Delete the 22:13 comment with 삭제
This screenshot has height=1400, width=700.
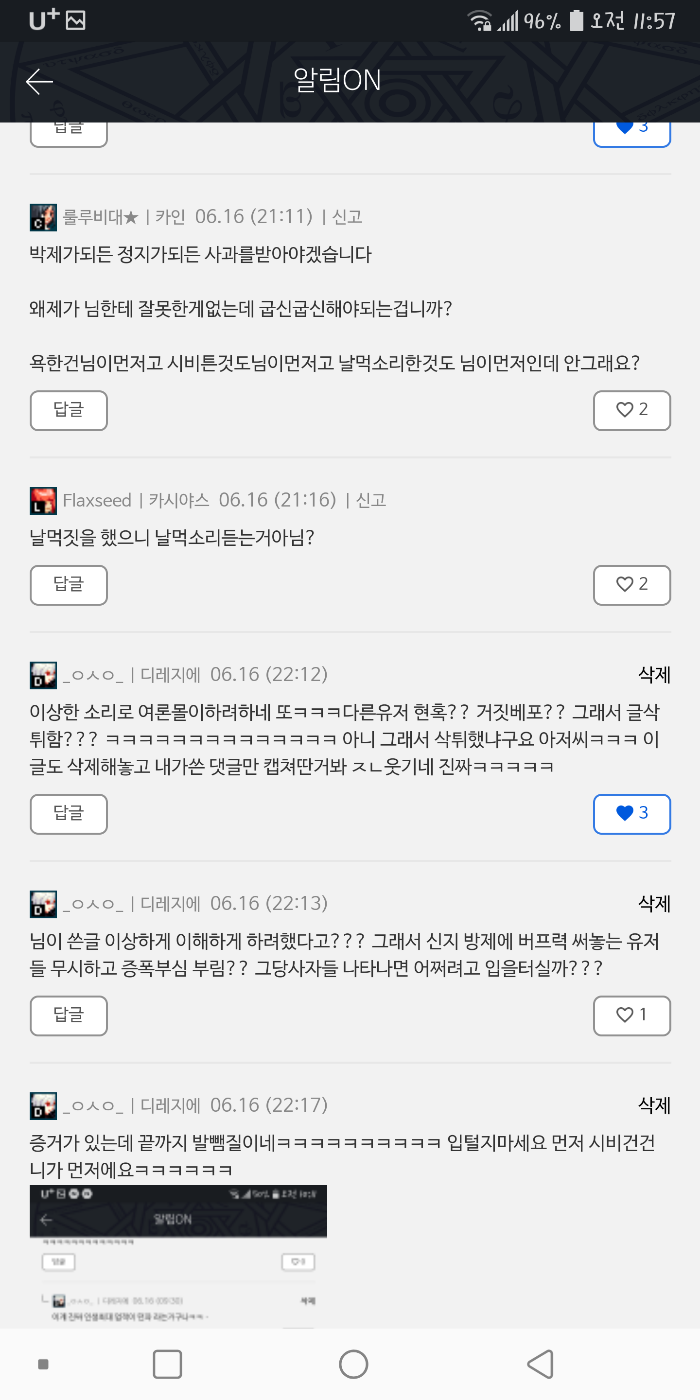[x=654, y=904]
